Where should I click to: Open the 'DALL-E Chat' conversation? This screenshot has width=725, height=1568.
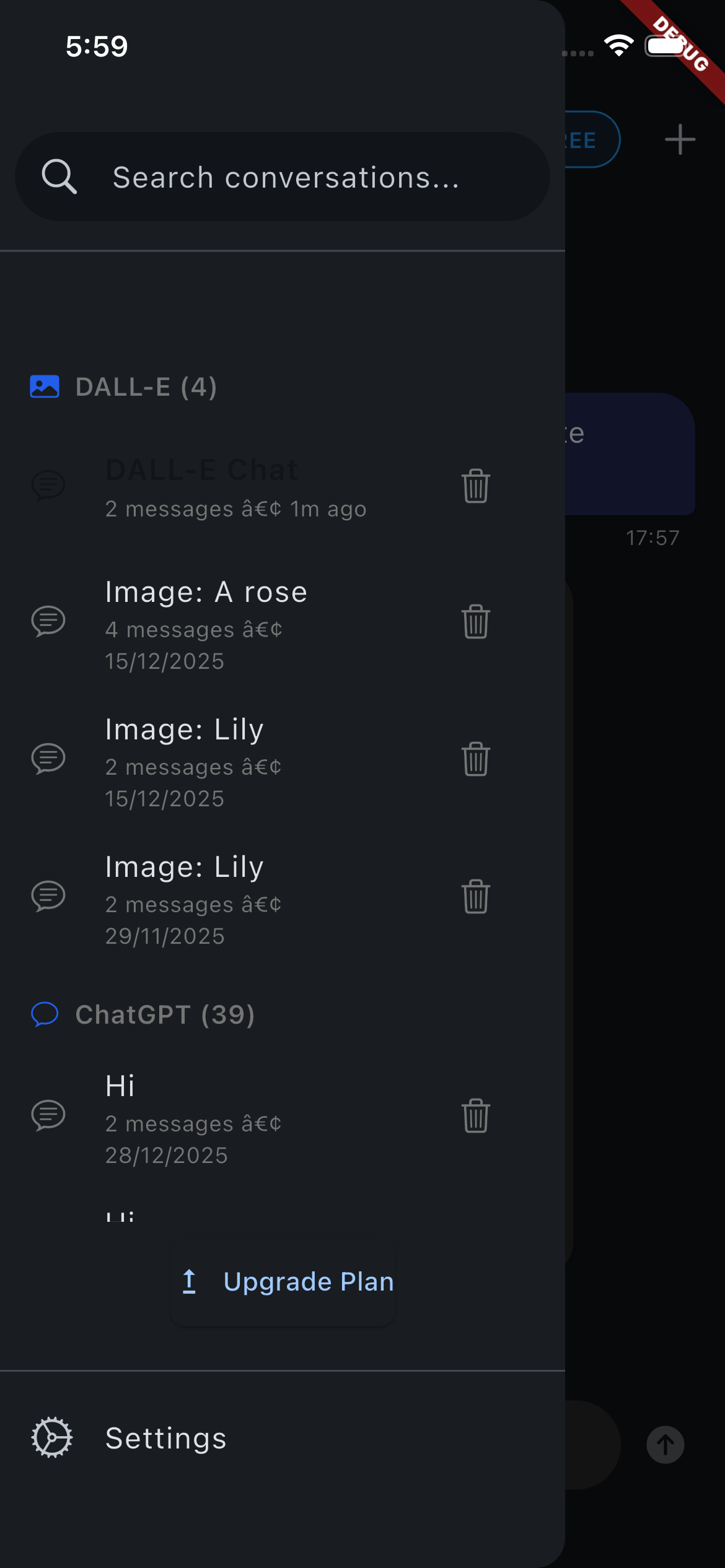pos(248,487)
